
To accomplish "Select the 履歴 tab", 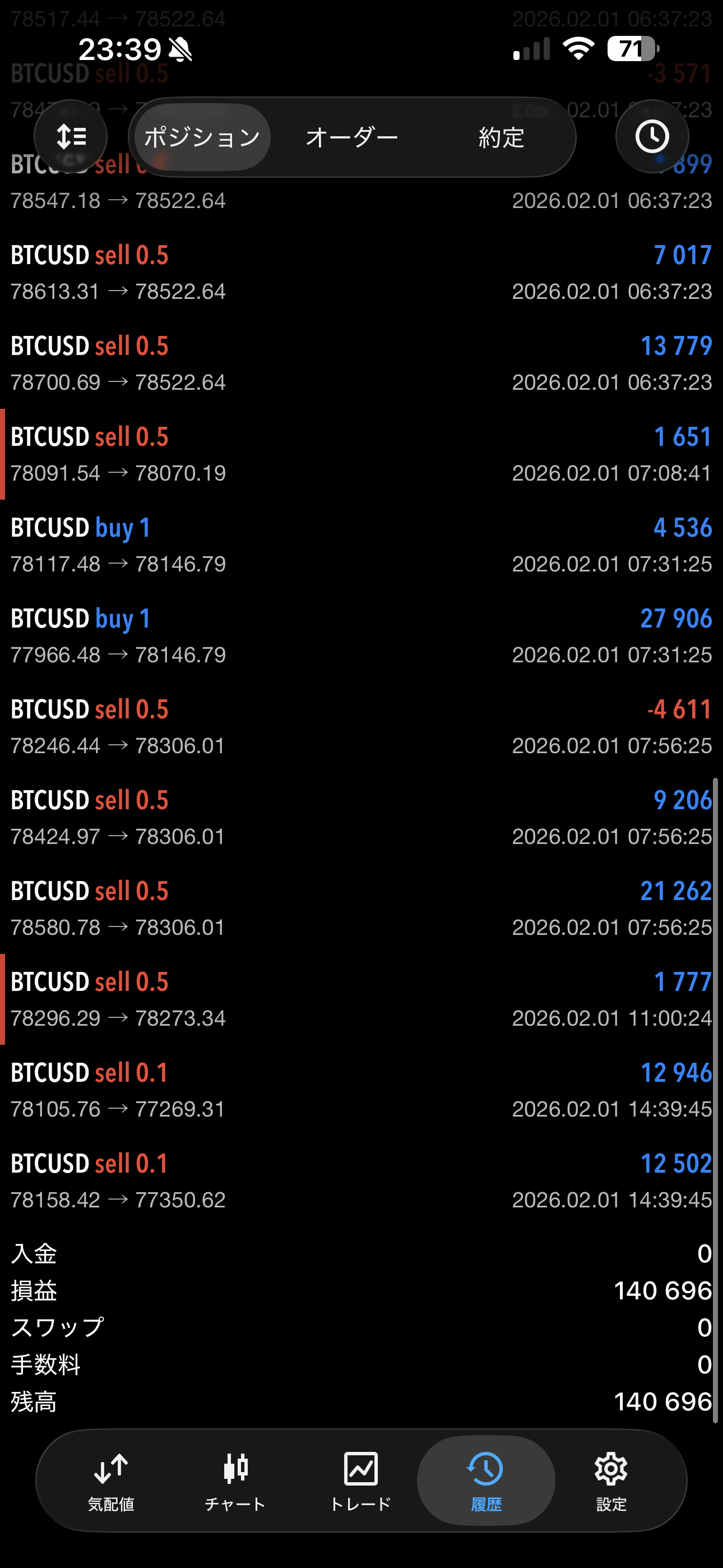I will tap(486, 1481).
